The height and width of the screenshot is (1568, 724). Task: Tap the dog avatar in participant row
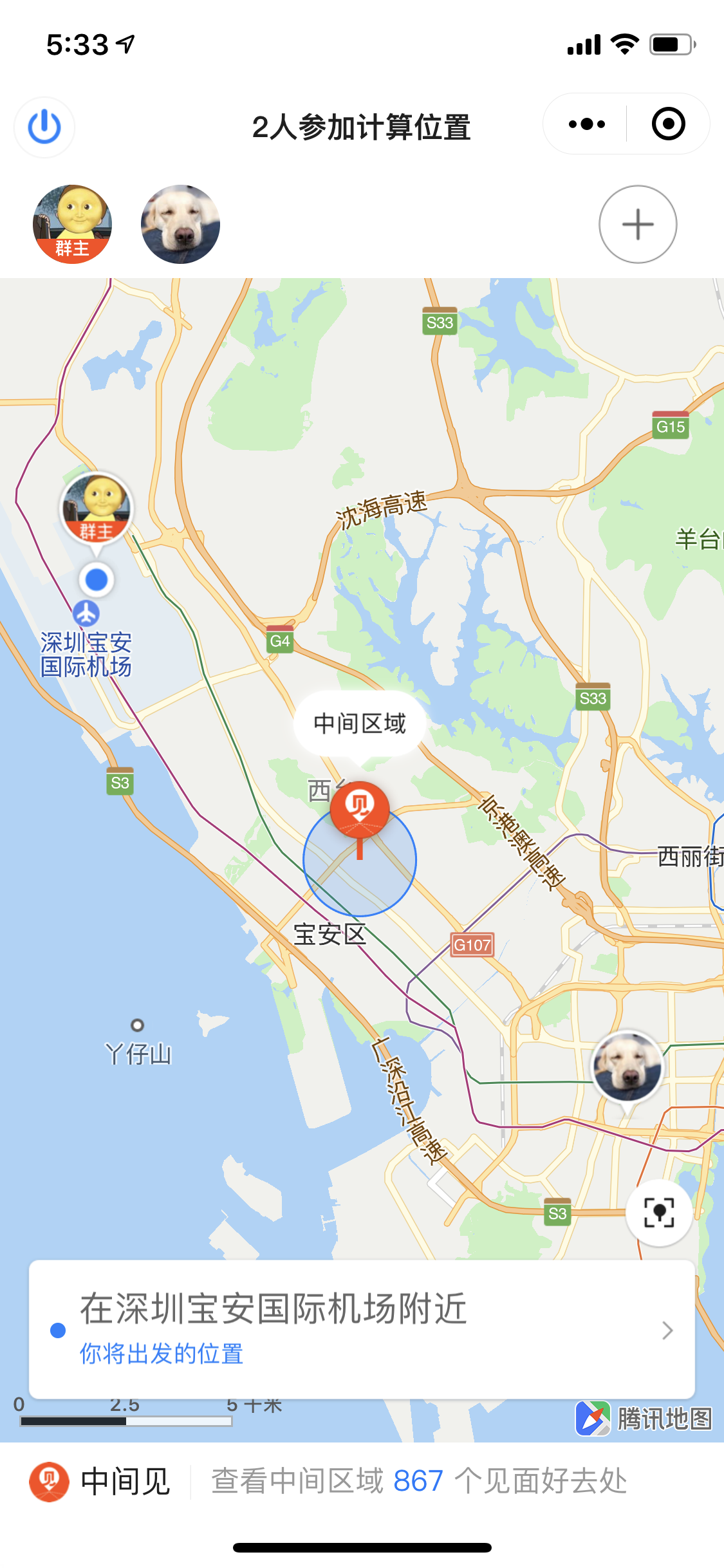180,224
